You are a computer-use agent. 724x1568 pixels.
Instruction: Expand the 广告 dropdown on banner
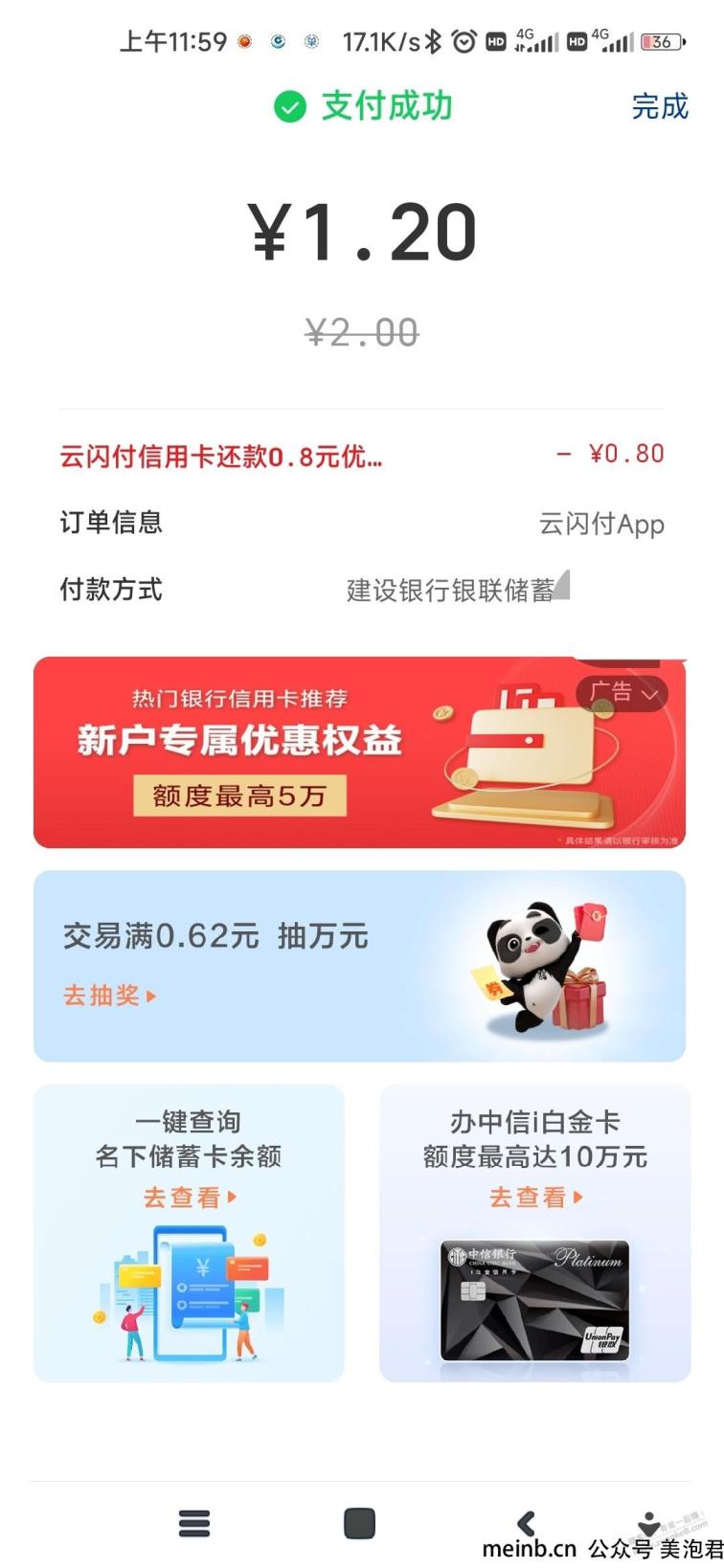pyautogui.click(x=622, y=692)
